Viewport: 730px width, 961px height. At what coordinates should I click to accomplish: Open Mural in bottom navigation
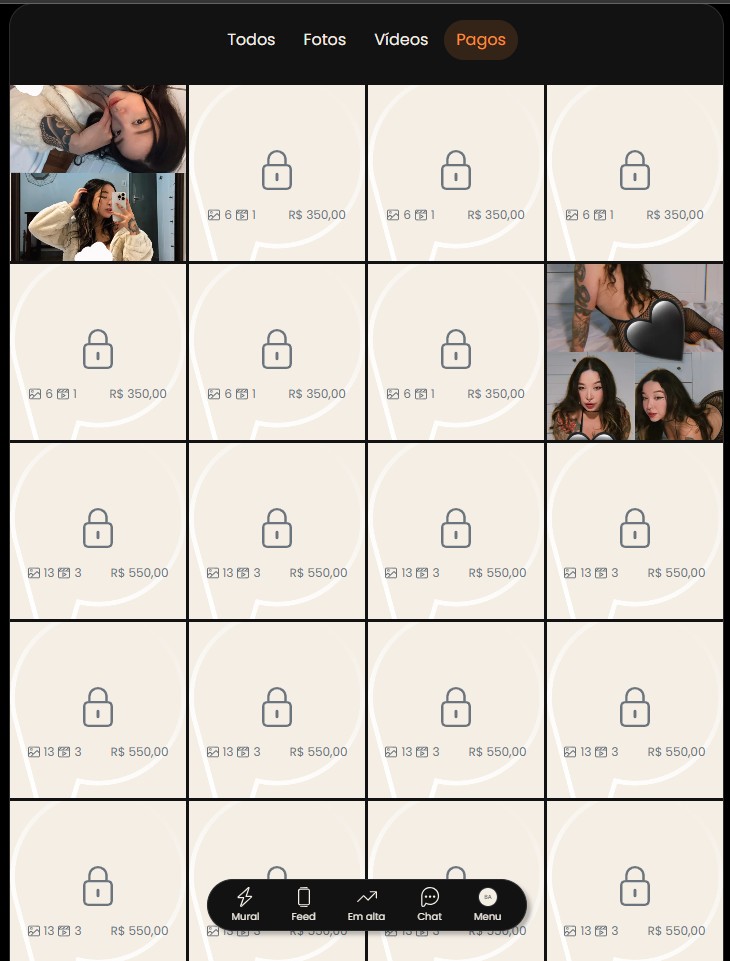245,904
